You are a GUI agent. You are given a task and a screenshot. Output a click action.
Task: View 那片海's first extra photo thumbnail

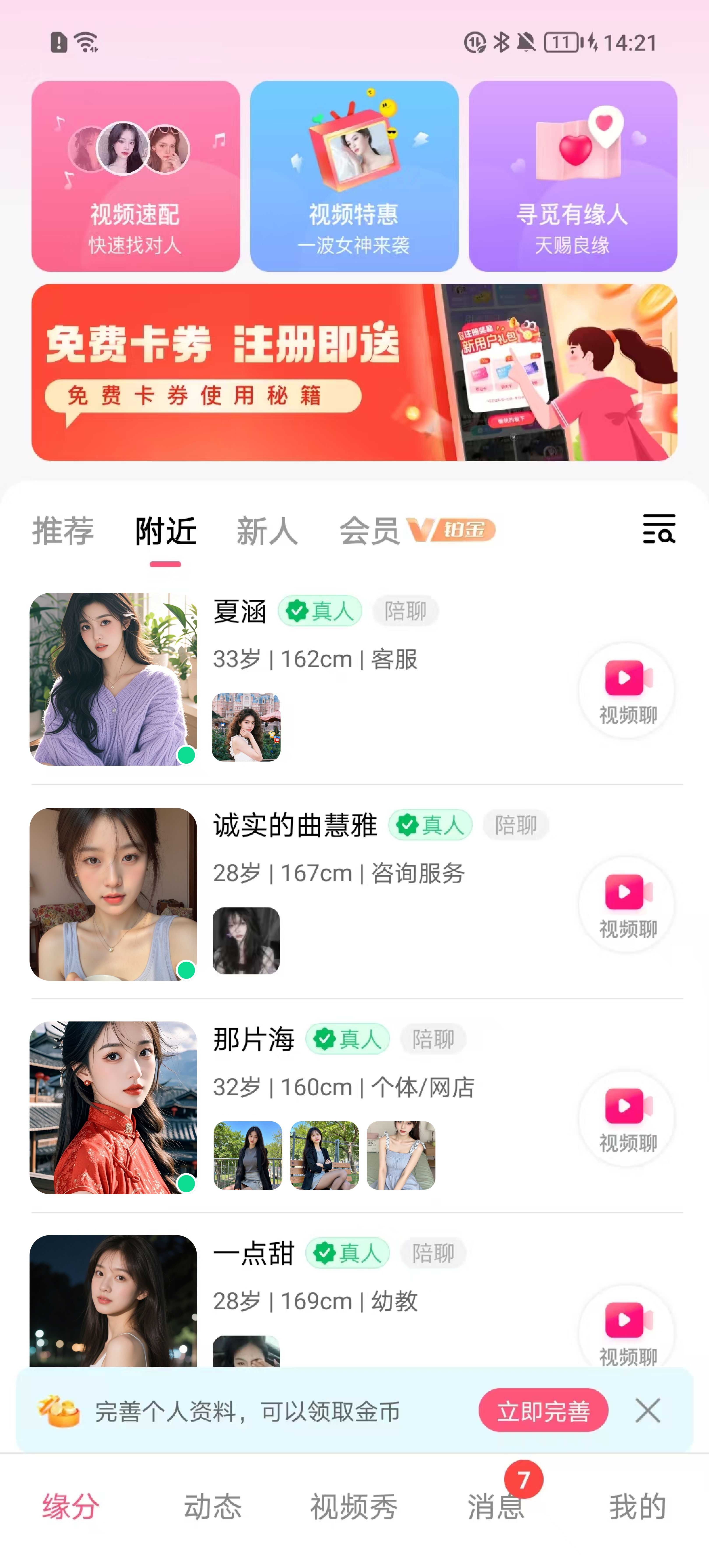click(246, 1155)
